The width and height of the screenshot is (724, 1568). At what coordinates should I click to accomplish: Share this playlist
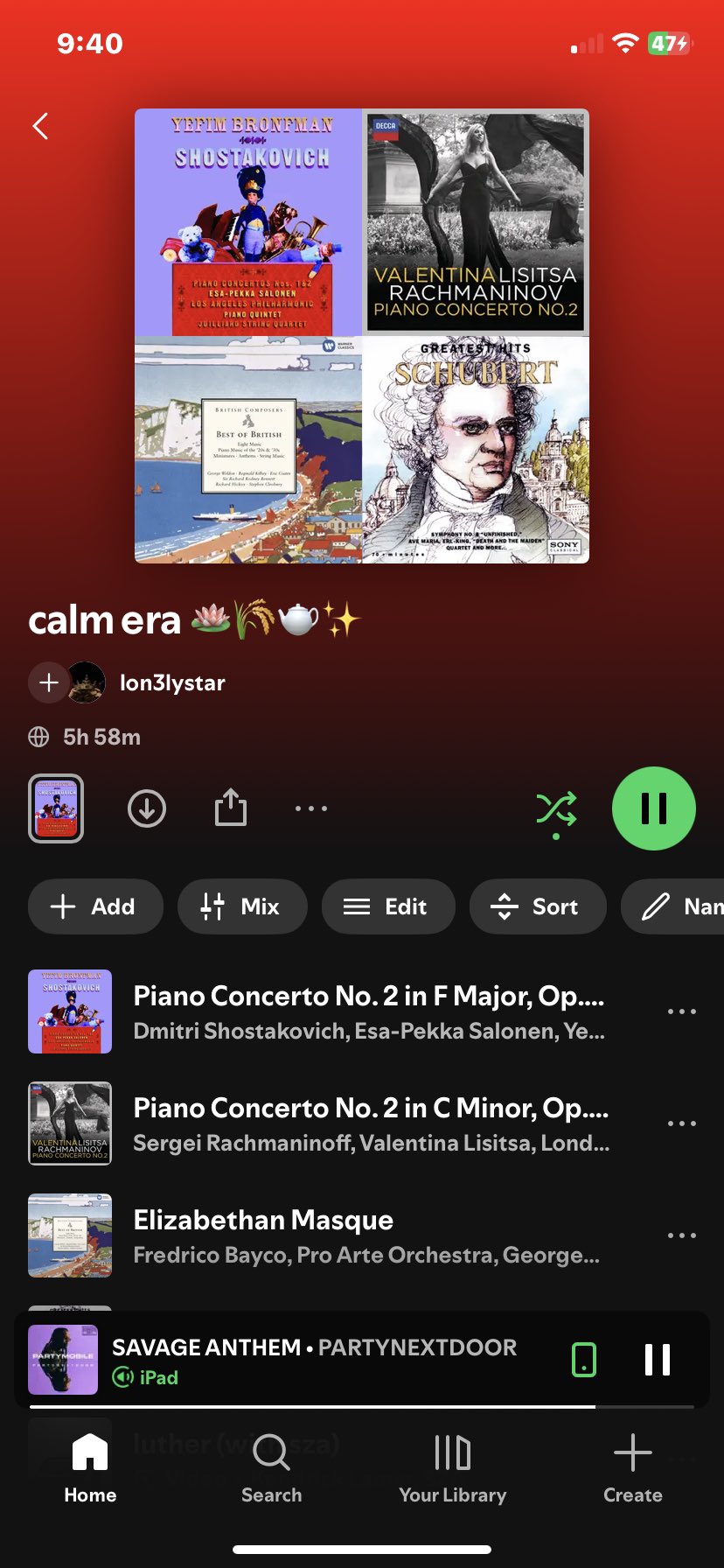pos(231,808)
